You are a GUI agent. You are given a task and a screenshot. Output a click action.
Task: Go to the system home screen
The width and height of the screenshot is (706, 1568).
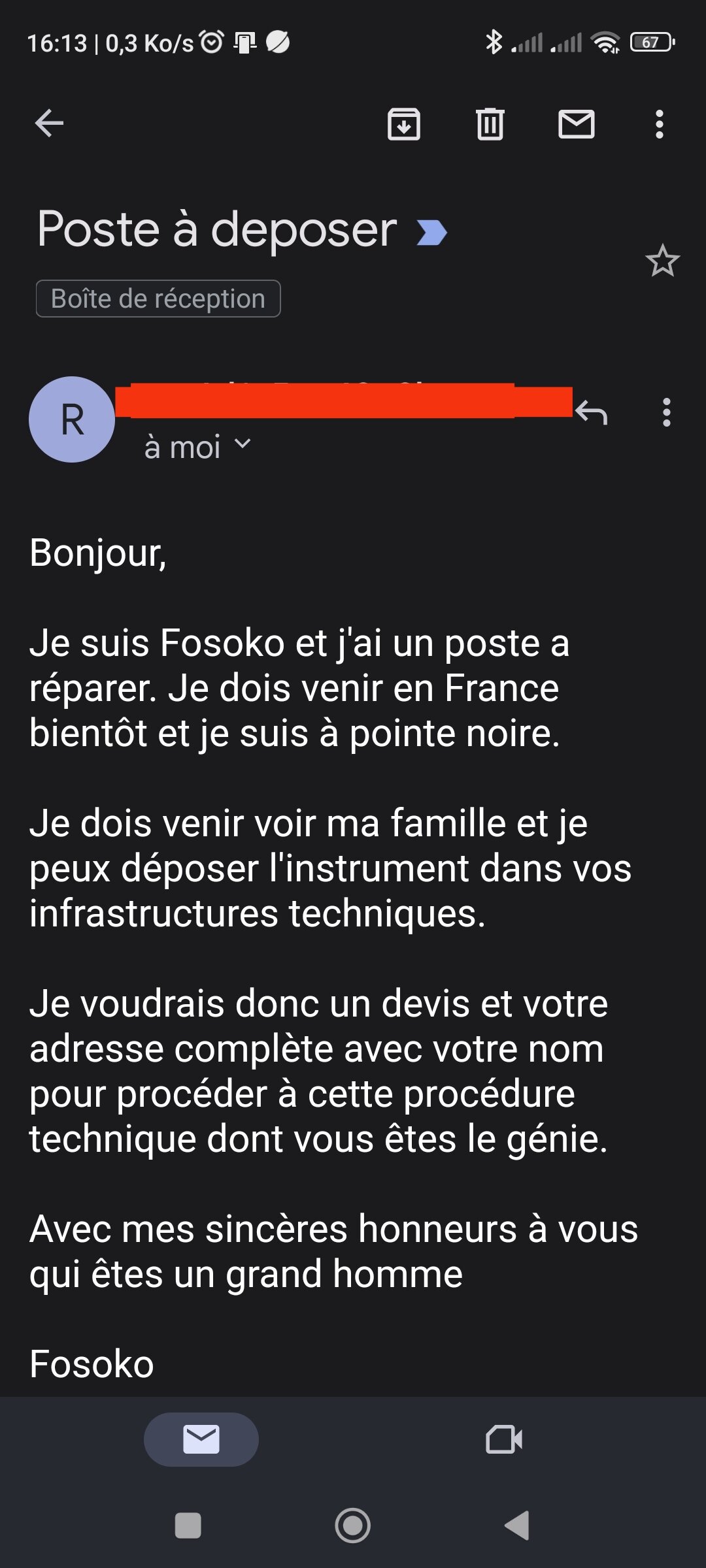353,1526
